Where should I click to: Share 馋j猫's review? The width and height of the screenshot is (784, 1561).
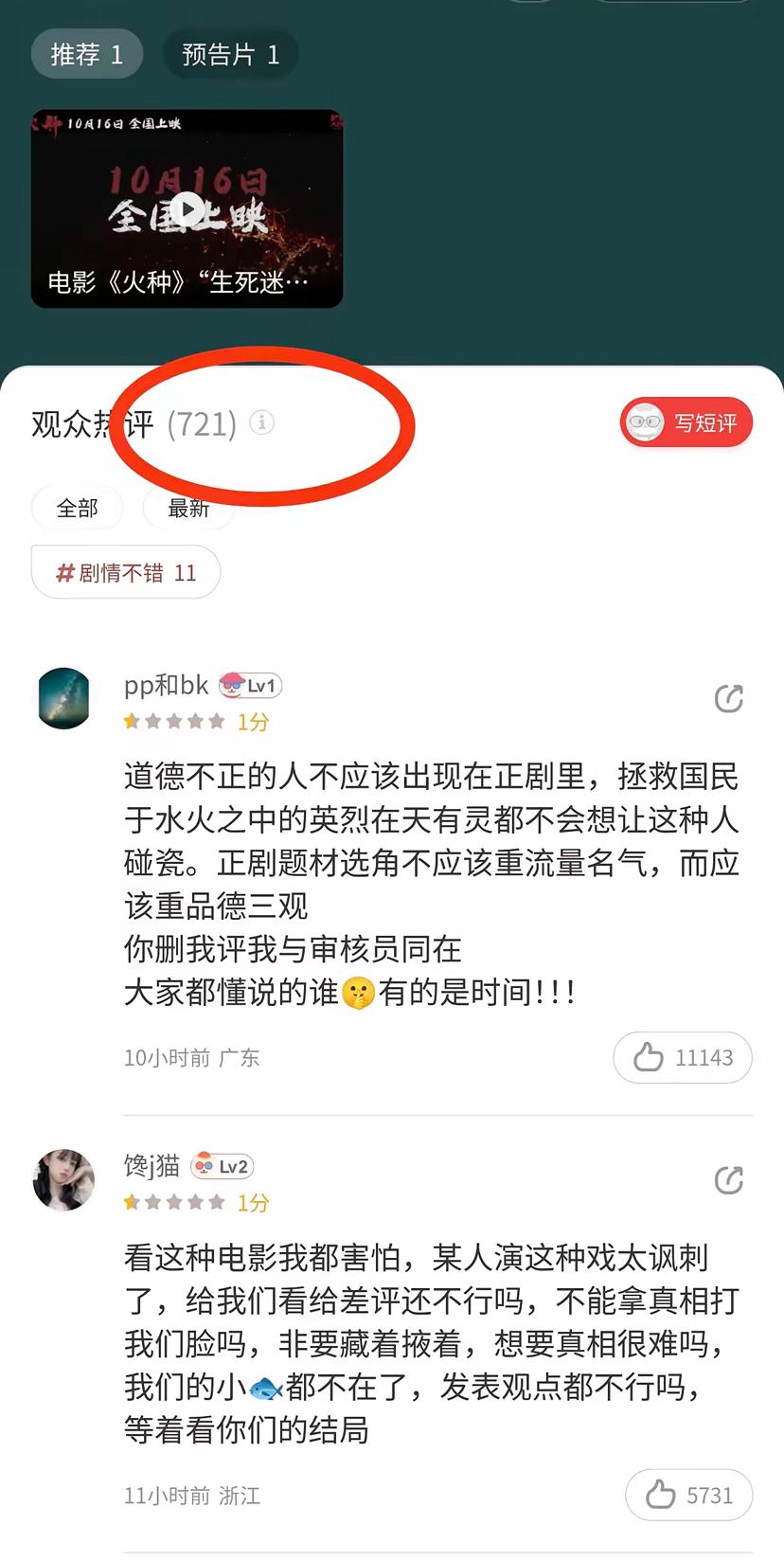[728, 1180]
